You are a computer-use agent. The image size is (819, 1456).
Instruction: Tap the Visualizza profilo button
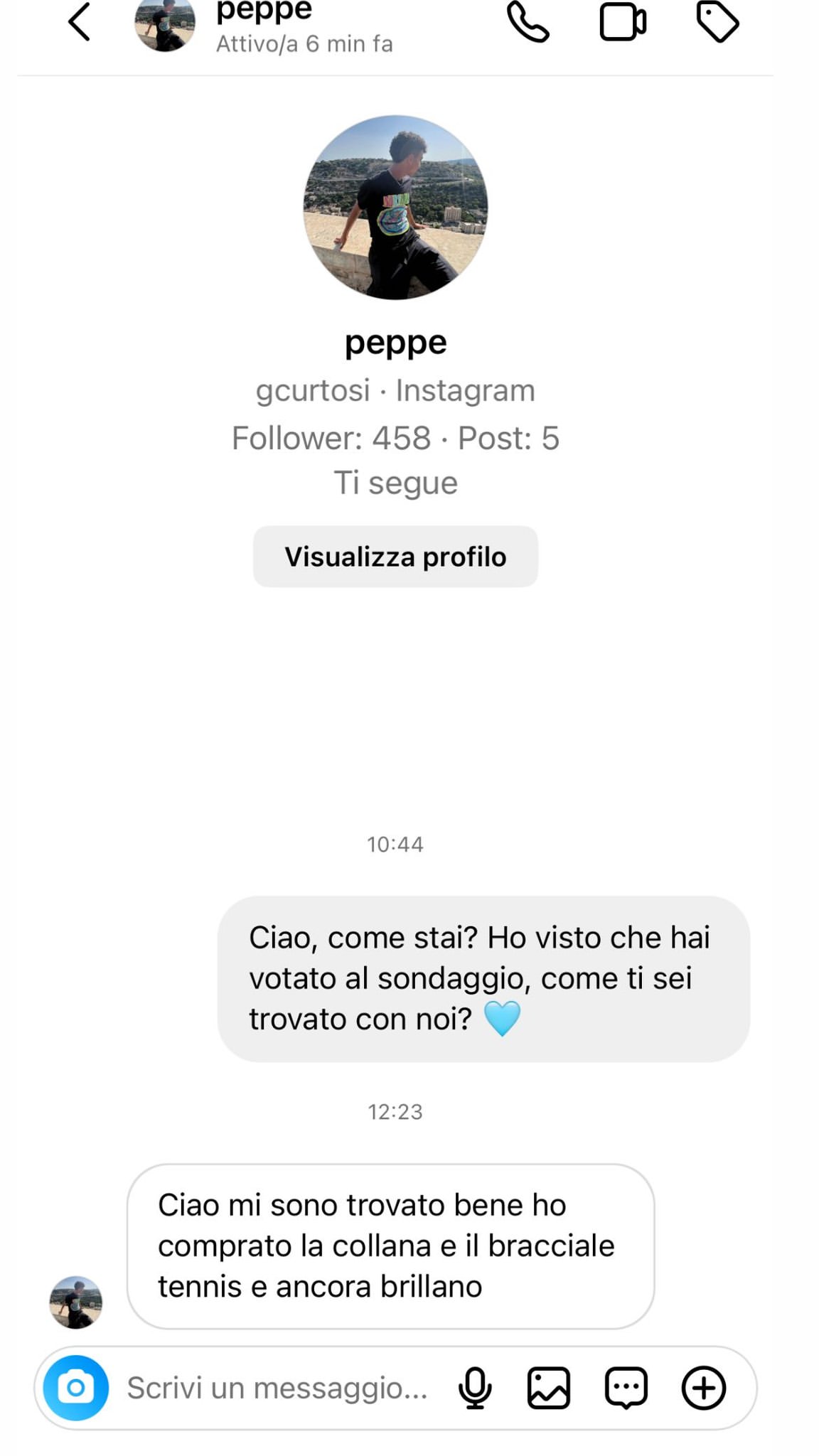[395, 557]
